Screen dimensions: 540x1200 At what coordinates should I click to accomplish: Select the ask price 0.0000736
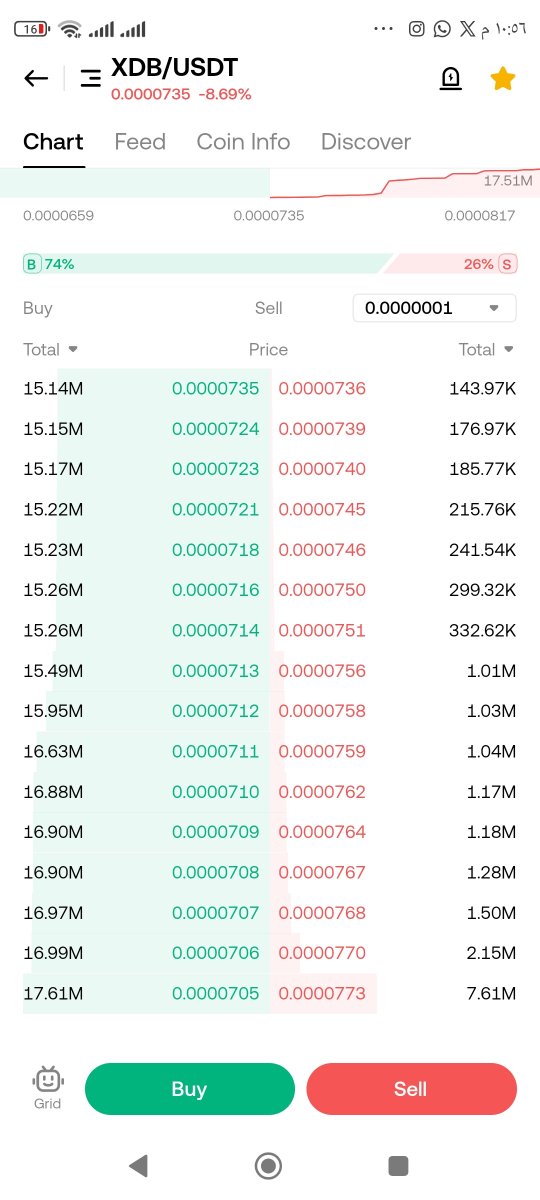point(322,388)
